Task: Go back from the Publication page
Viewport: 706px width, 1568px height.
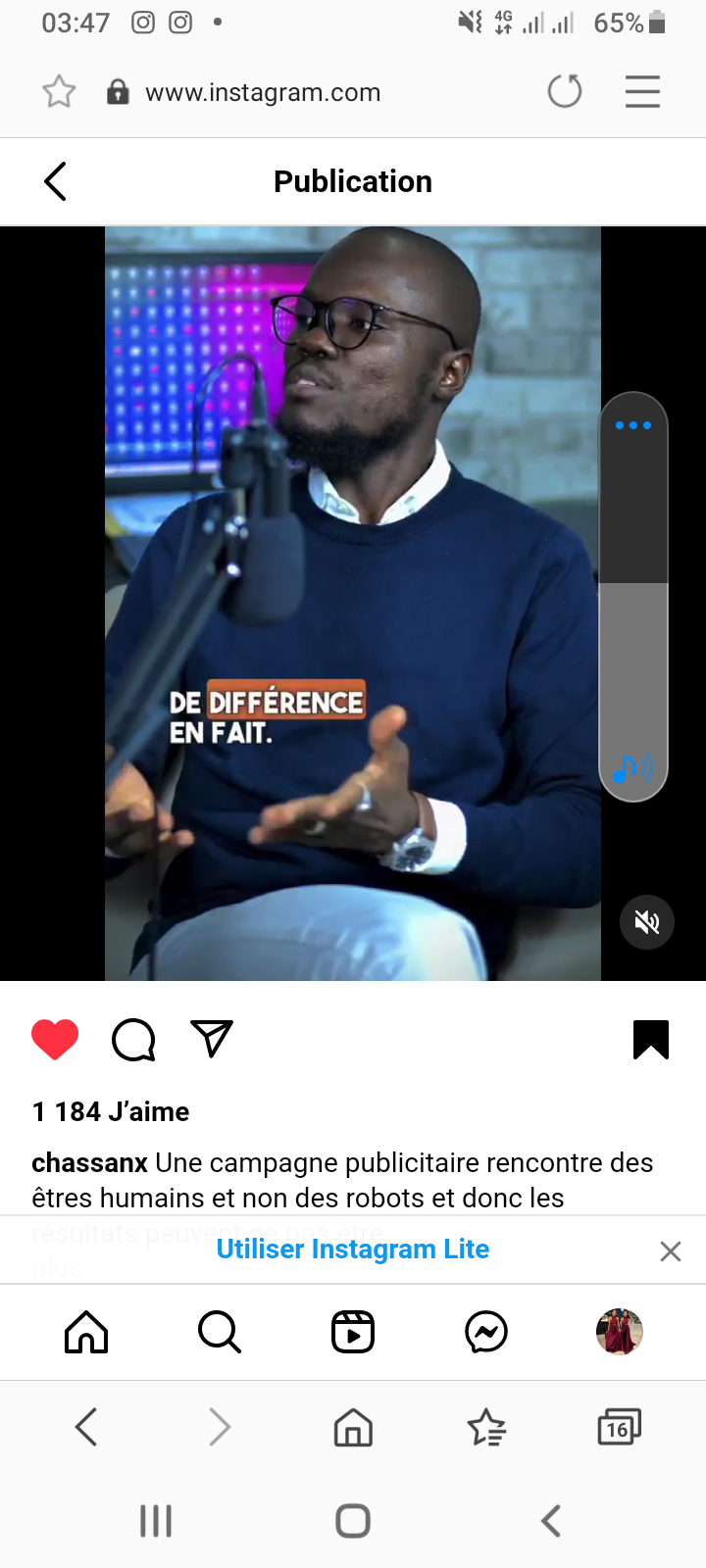Action: tap(56, 181)
